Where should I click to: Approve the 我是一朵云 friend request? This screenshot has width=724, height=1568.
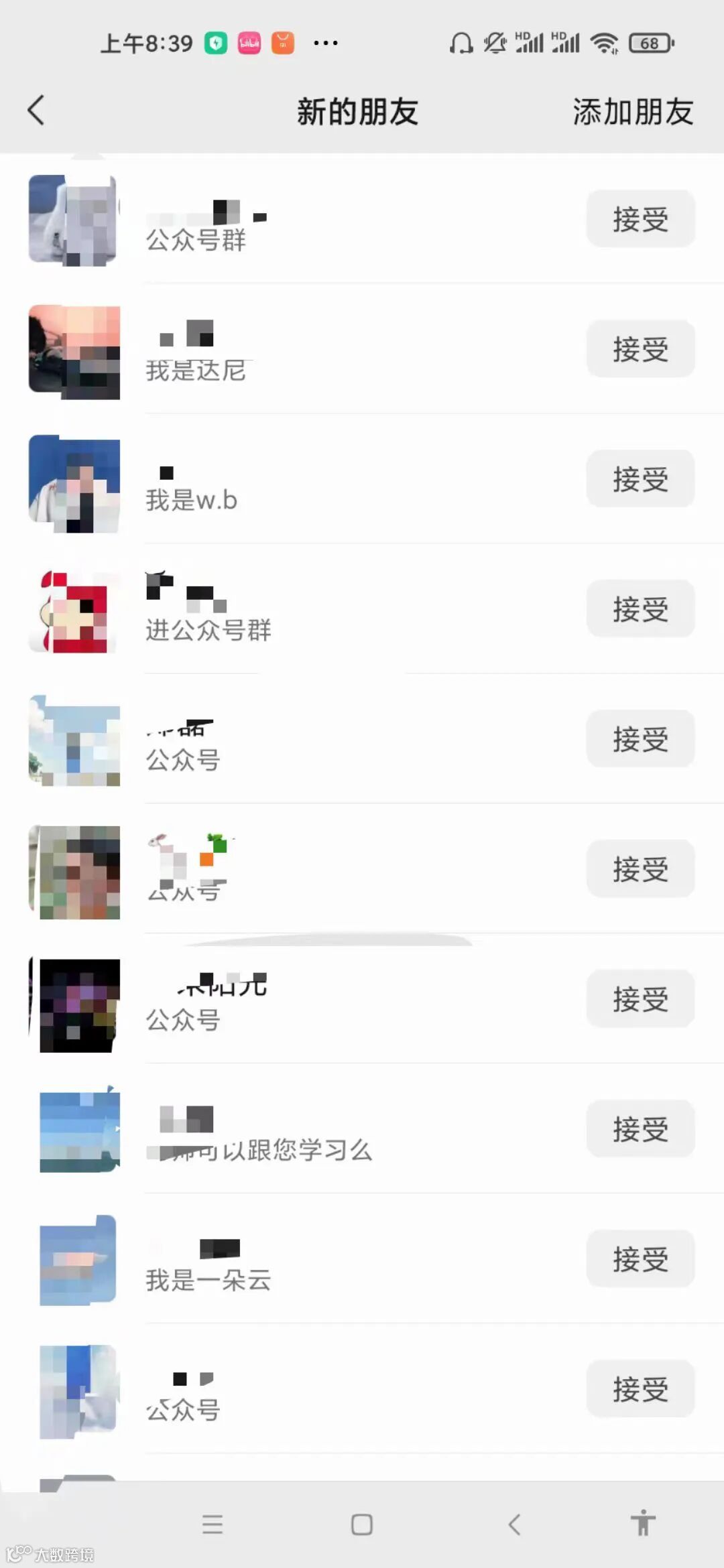[640, 1259]
